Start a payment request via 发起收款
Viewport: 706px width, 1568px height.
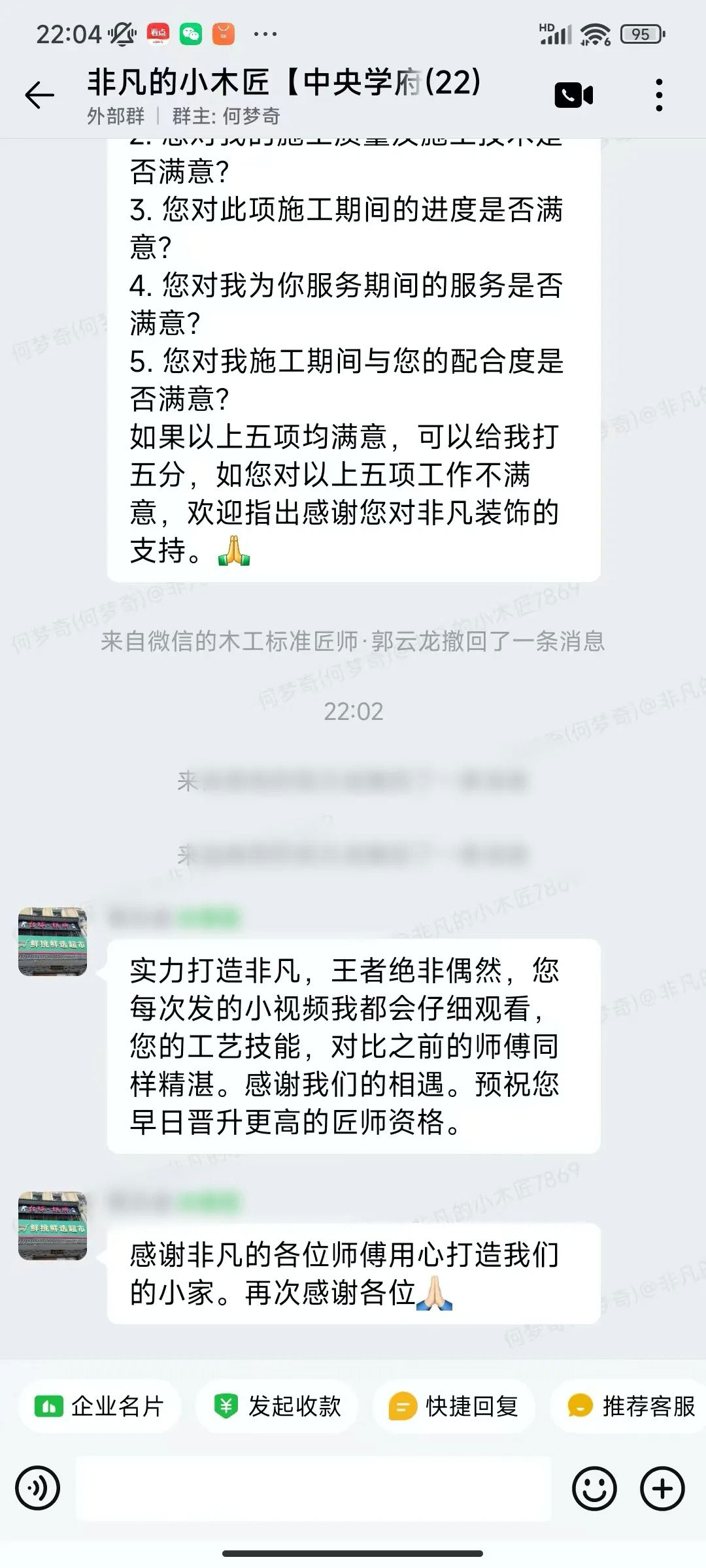(278, 1406)
